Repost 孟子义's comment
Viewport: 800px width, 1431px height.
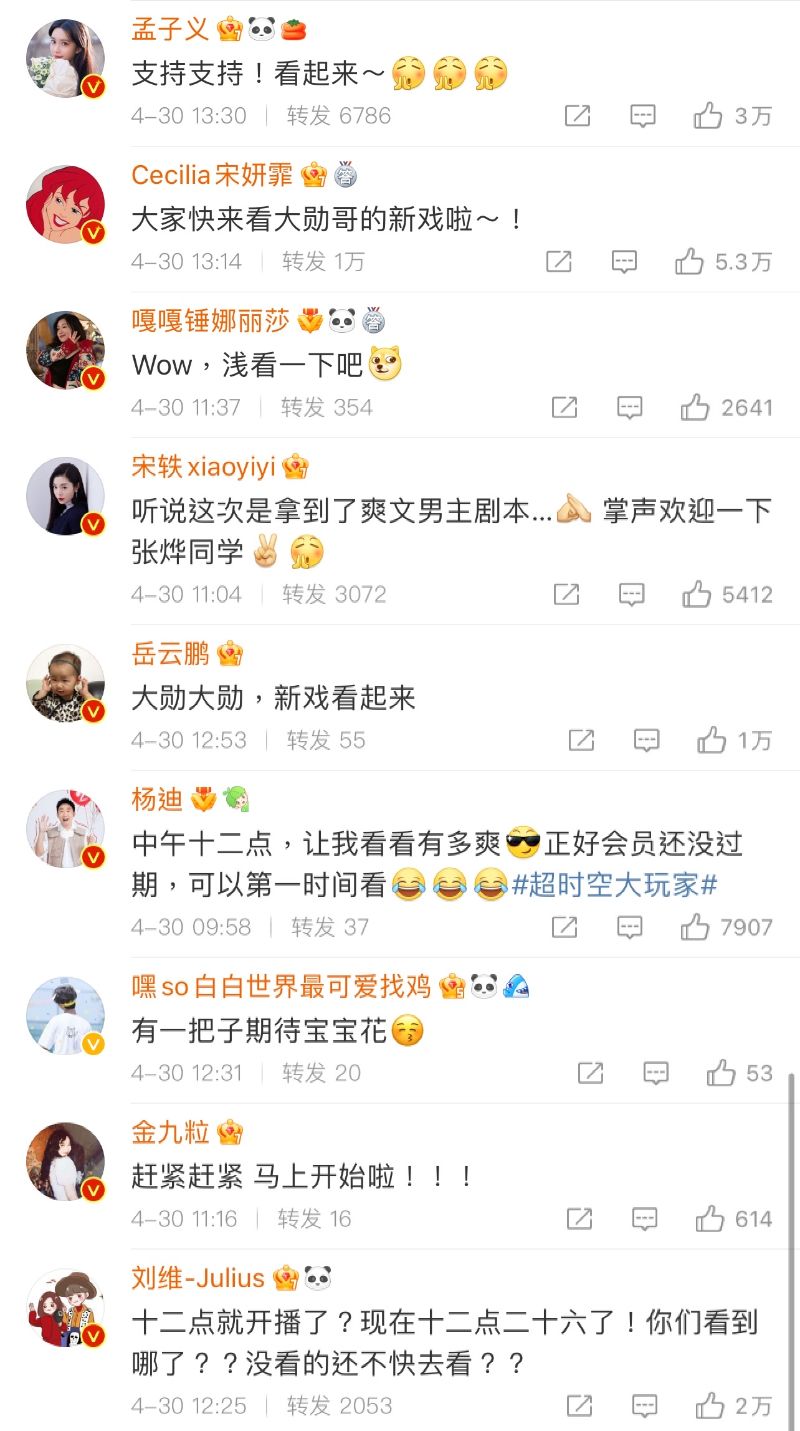coord(577,116)
